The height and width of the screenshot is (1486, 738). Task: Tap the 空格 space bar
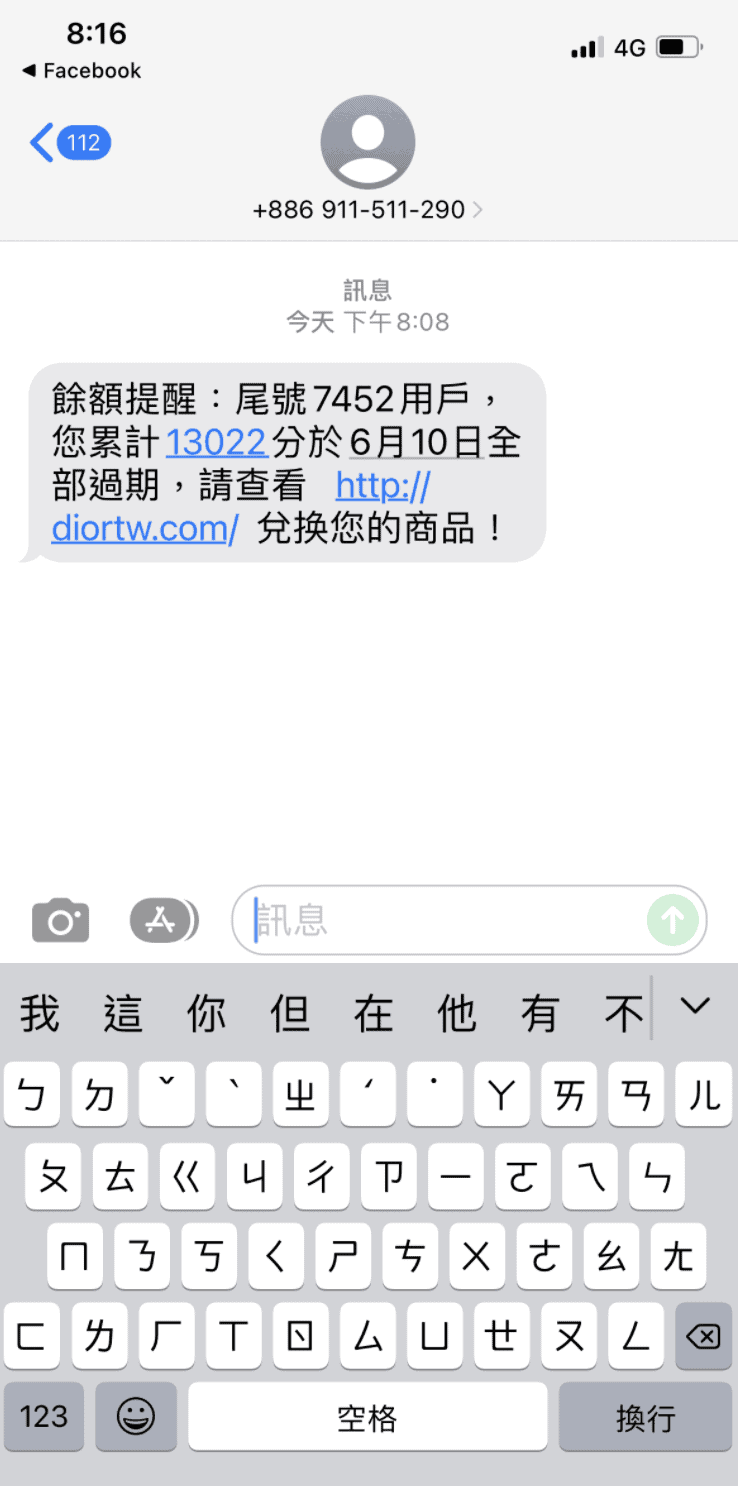367,1416
